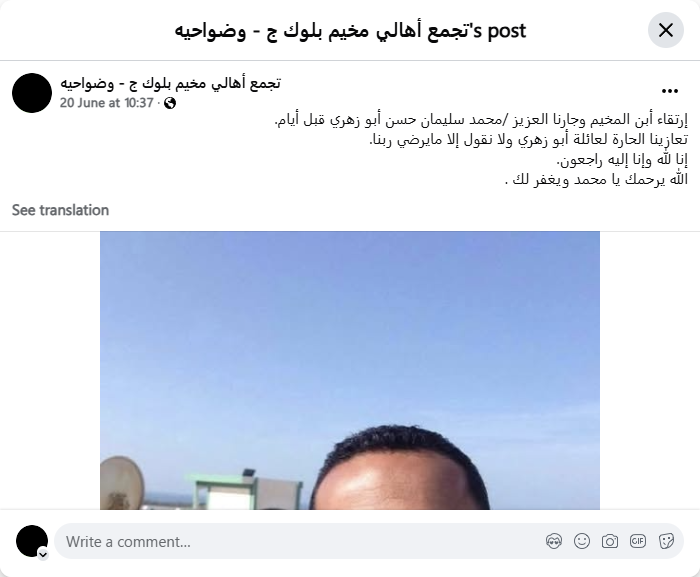The image size is (700, 577).
Task: Open the posted photo
Action: click(350, 370)
